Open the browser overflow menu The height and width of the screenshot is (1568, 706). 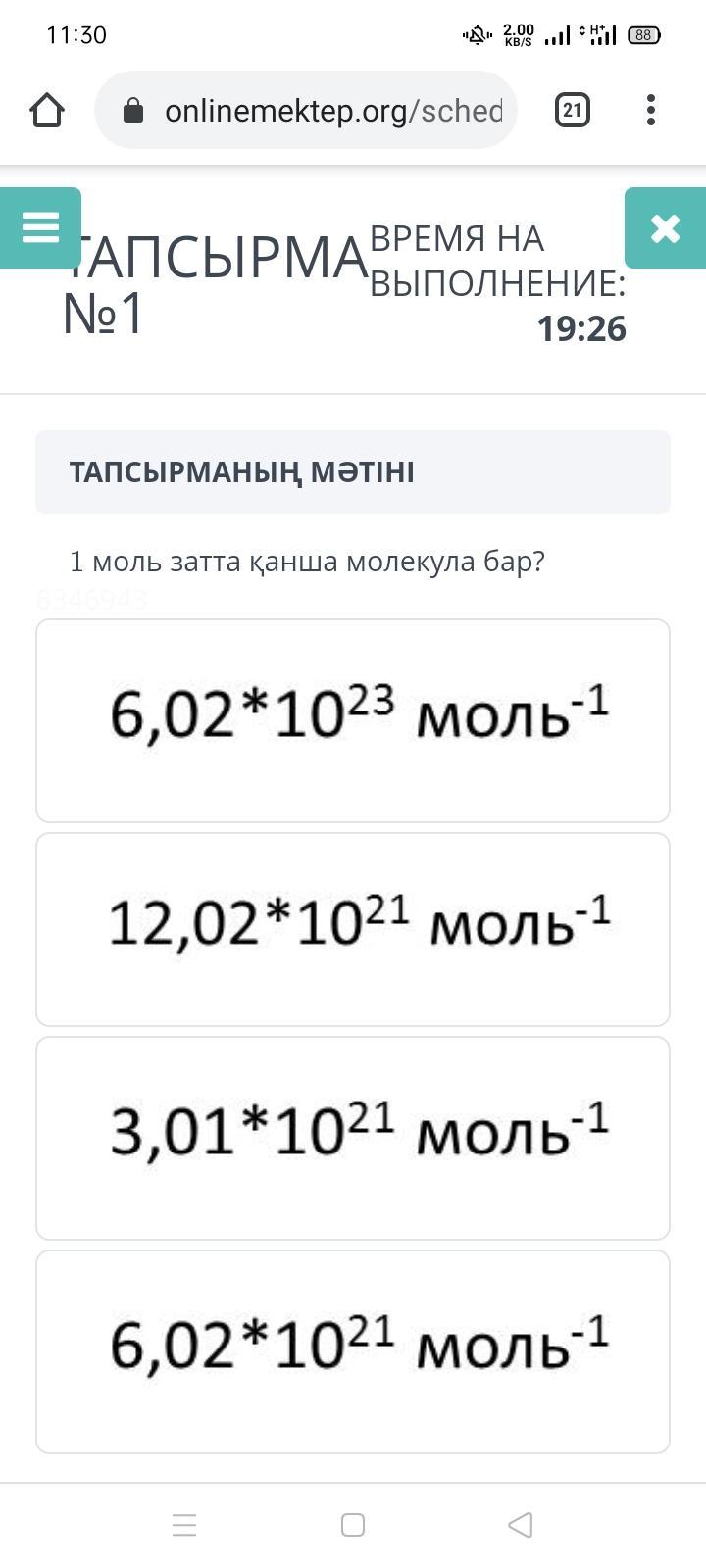tap(651, 110)
